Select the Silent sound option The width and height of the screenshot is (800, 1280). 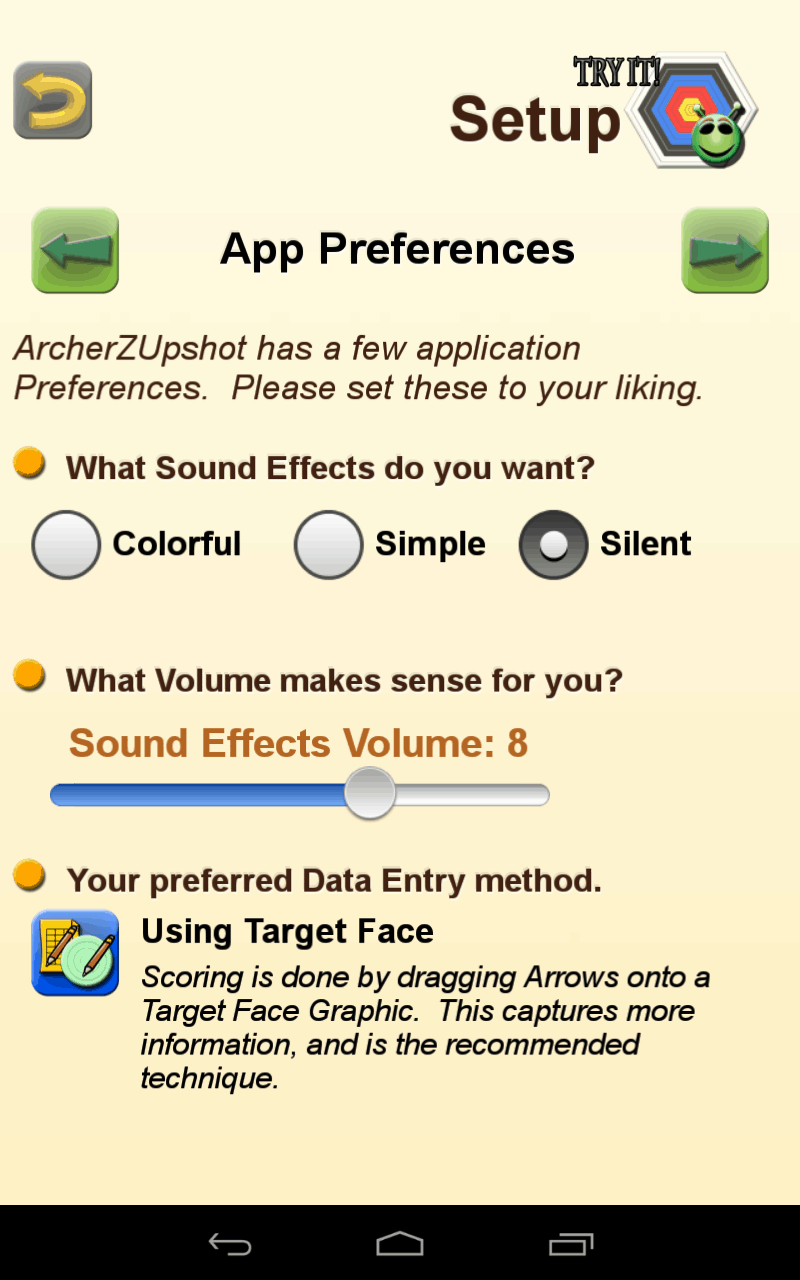[606, 544]
